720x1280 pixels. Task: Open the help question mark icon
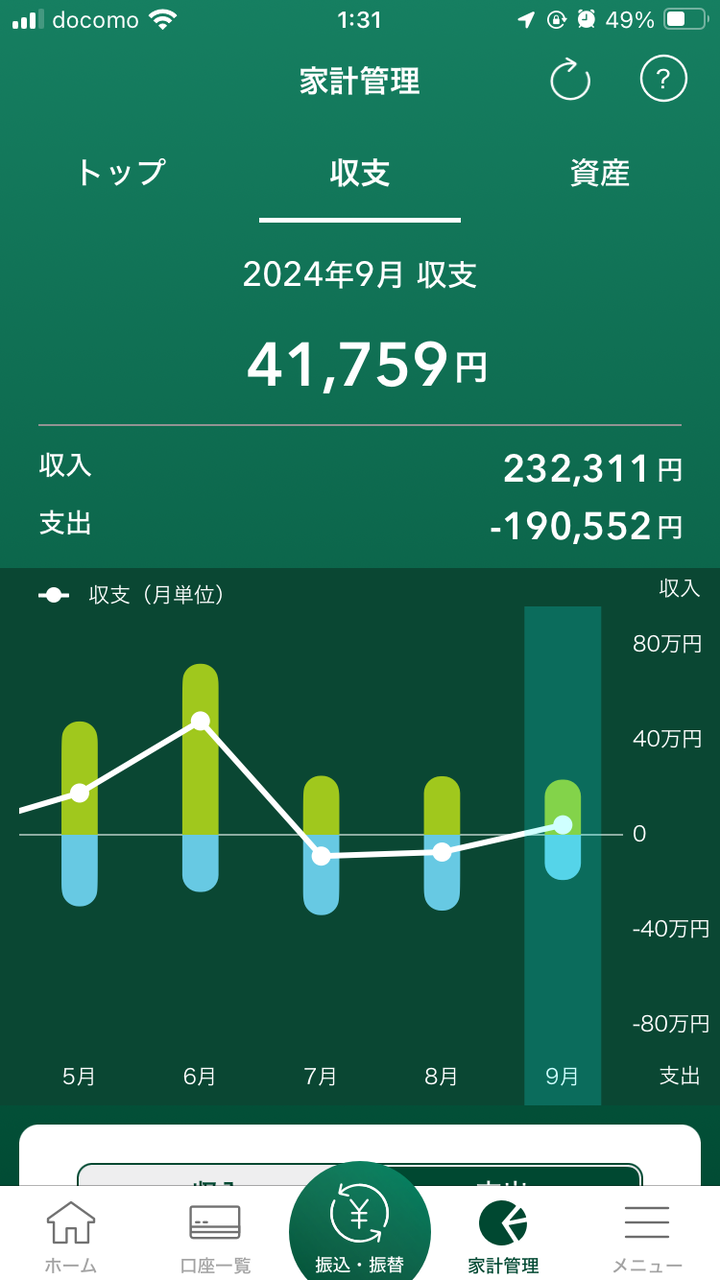pos(664,79)
